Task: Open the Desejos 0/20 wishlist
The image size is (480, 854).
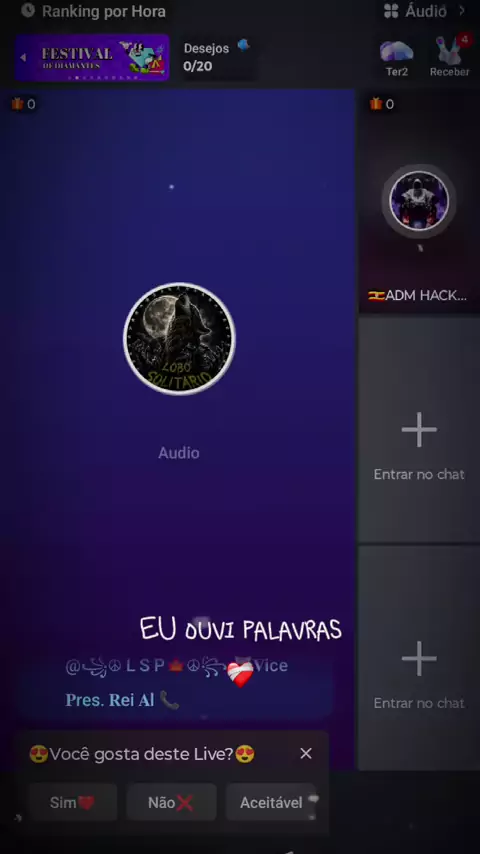Action: pyautogui.click(x=217, y=57)
